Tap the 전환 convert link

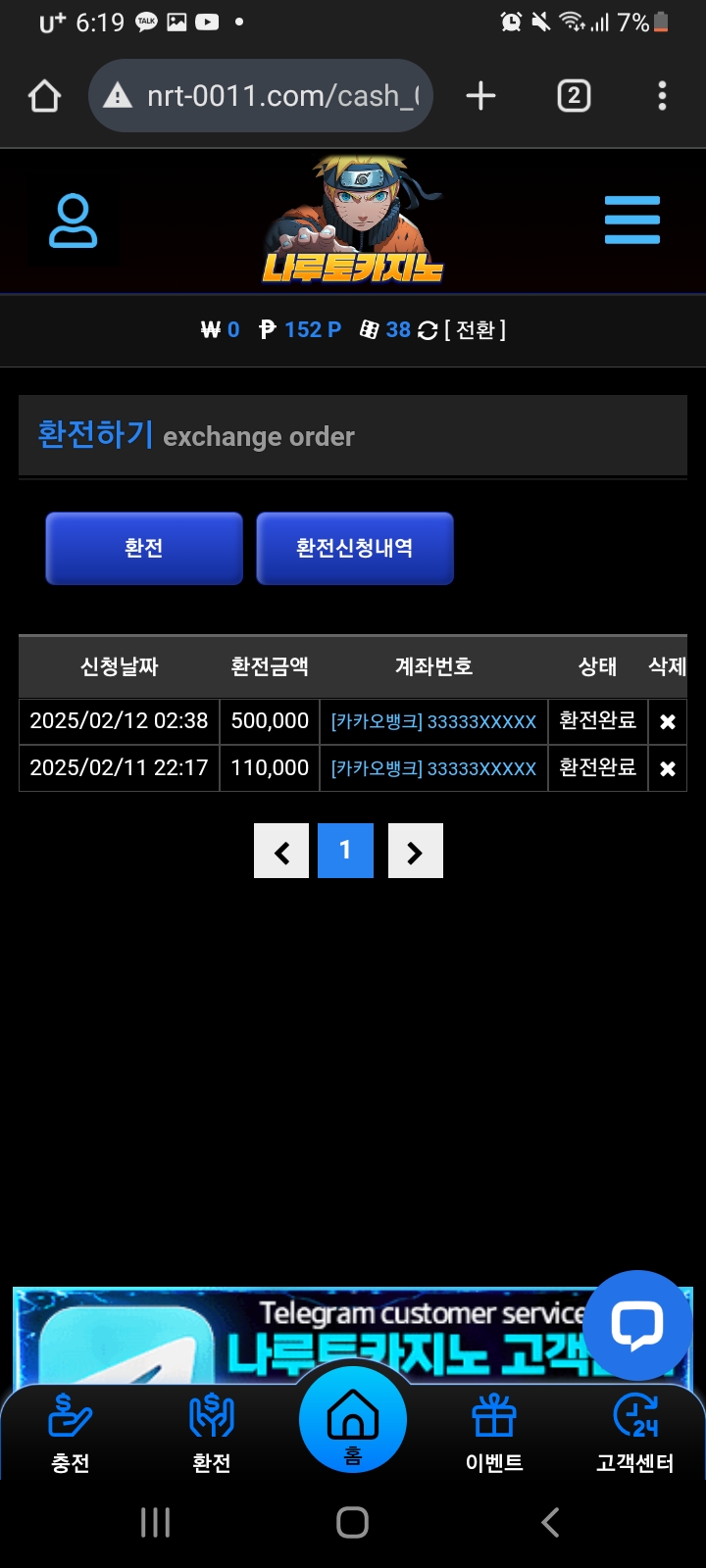pos(476,330)
